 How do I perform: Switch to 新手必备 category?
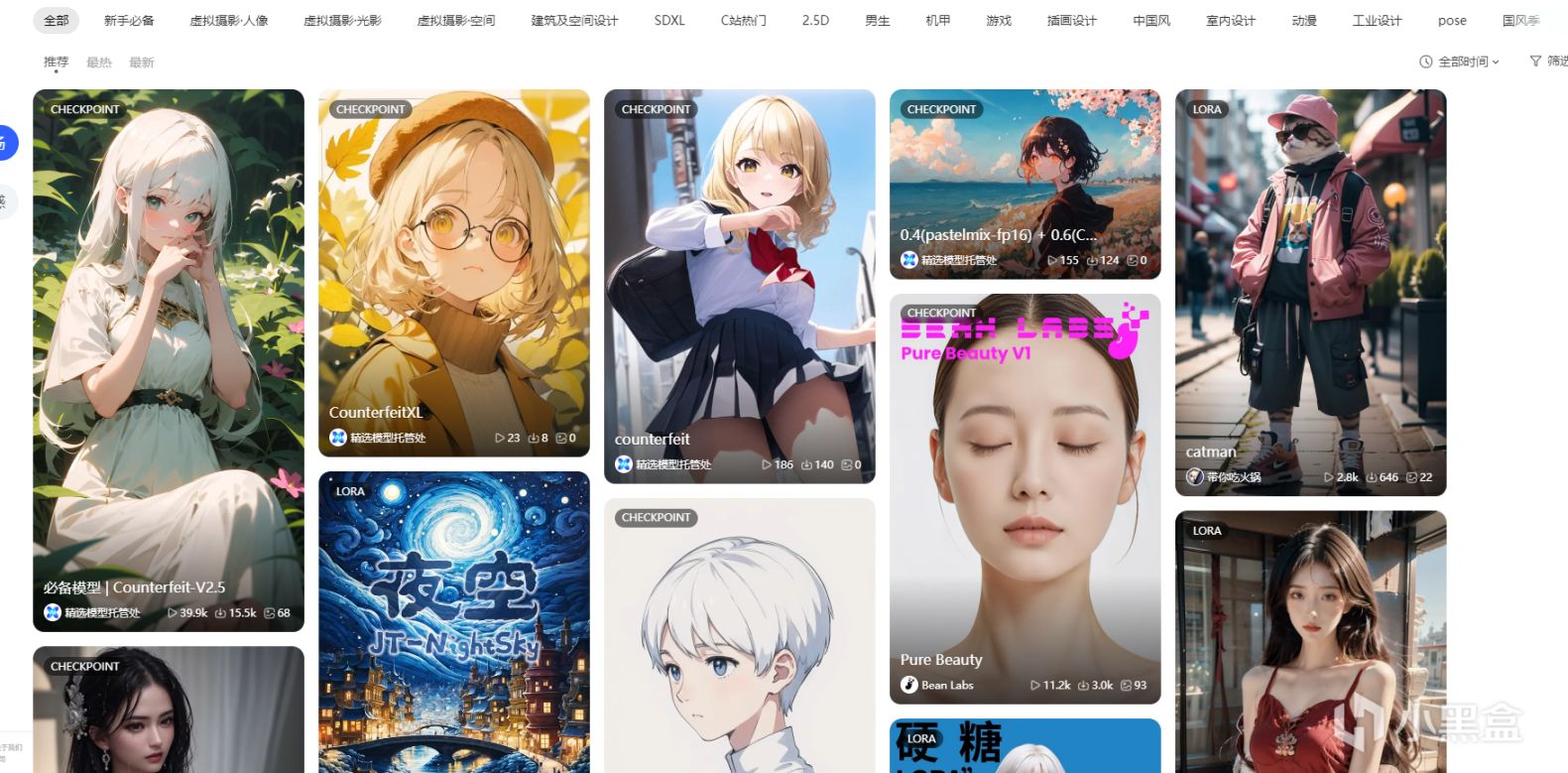click(x=129, y=20)
